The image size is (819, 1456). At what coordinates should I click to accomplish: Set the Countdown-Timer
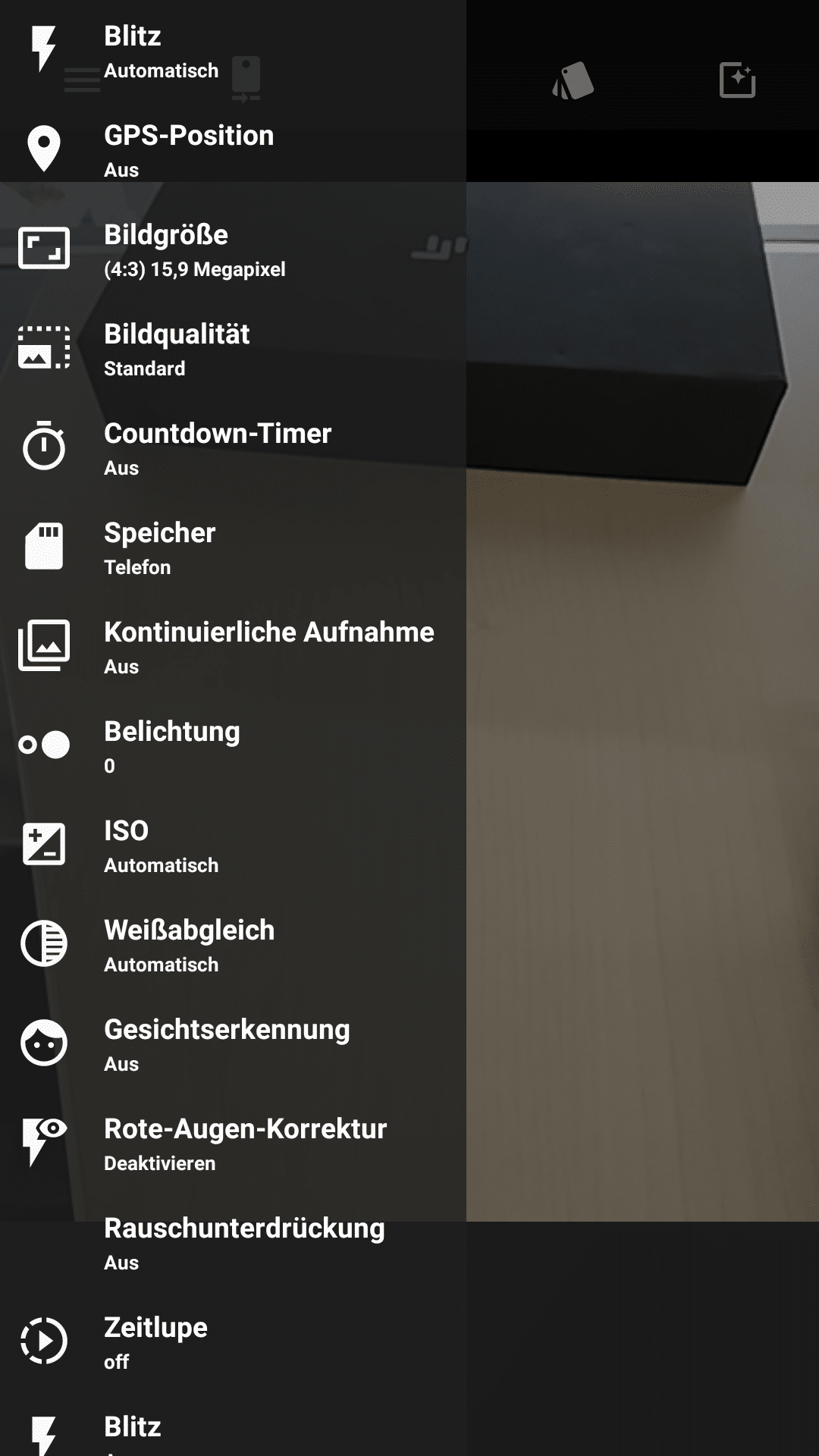point(233,447)
